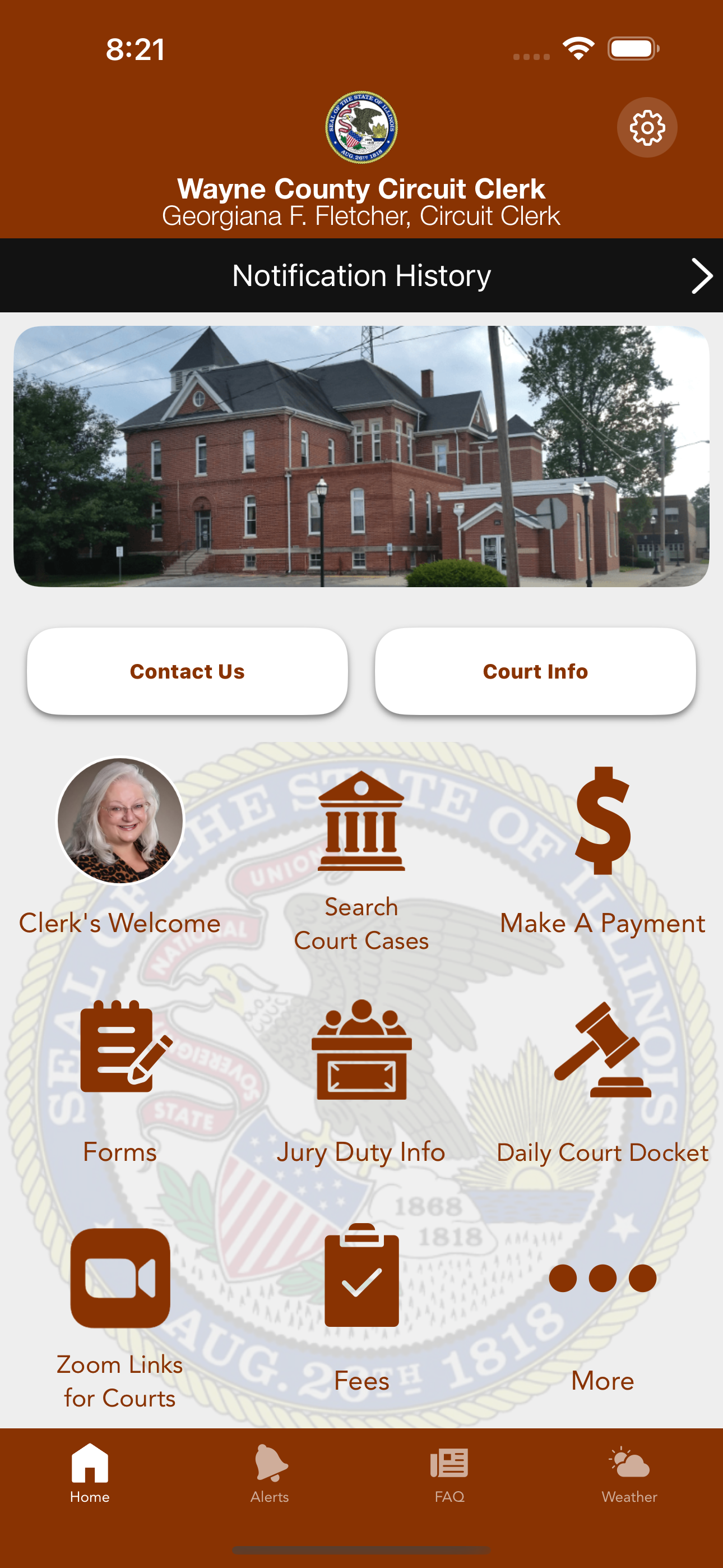Open Notification History bar
Viewport: 723px width, 1568px height.
tap(361, 275)
